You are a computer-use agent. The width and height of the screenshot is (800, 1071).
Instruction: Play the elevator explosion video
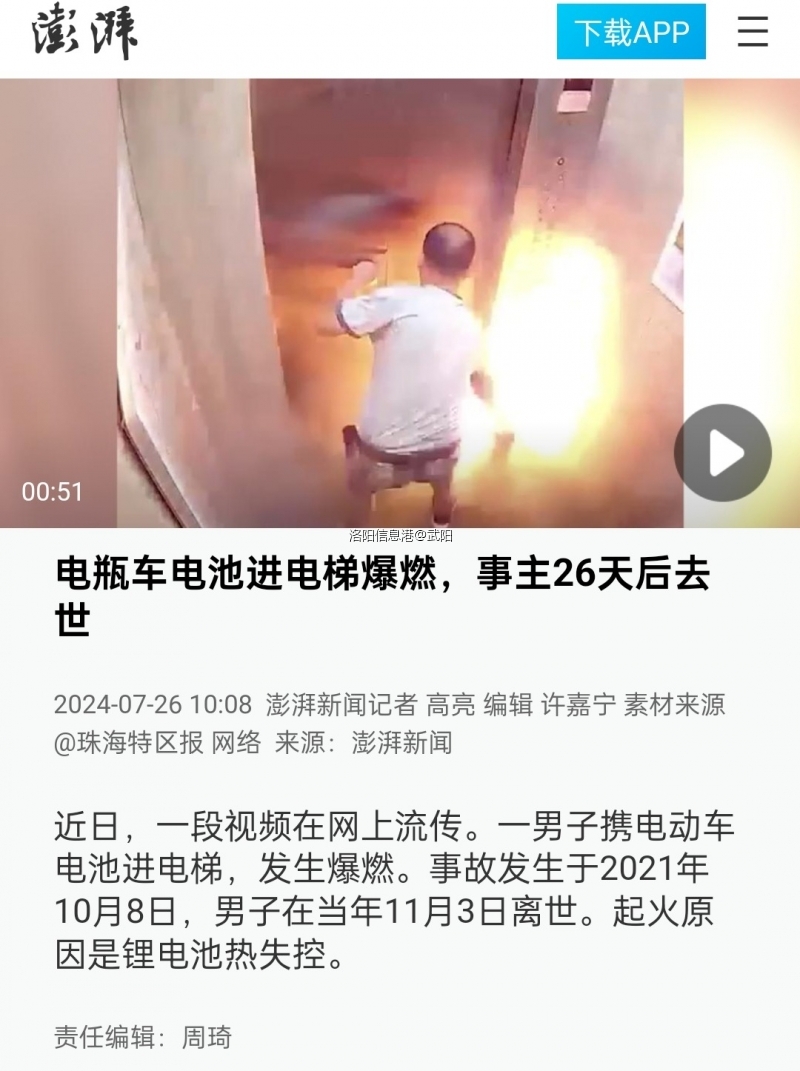point(722,453)
